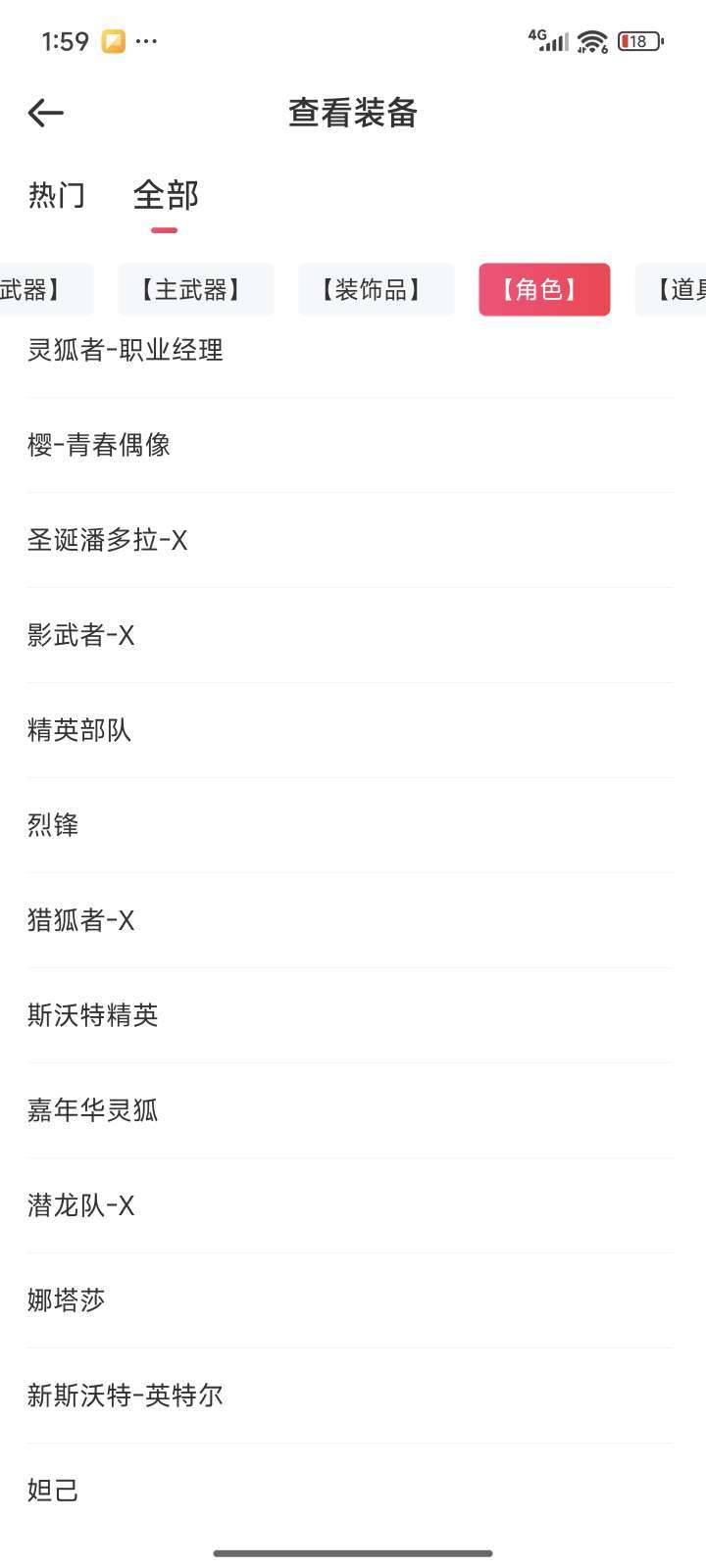706x1568 pixels.
Task: Open 灵狐者-职业经理 from the list
Action: (126, 351)
